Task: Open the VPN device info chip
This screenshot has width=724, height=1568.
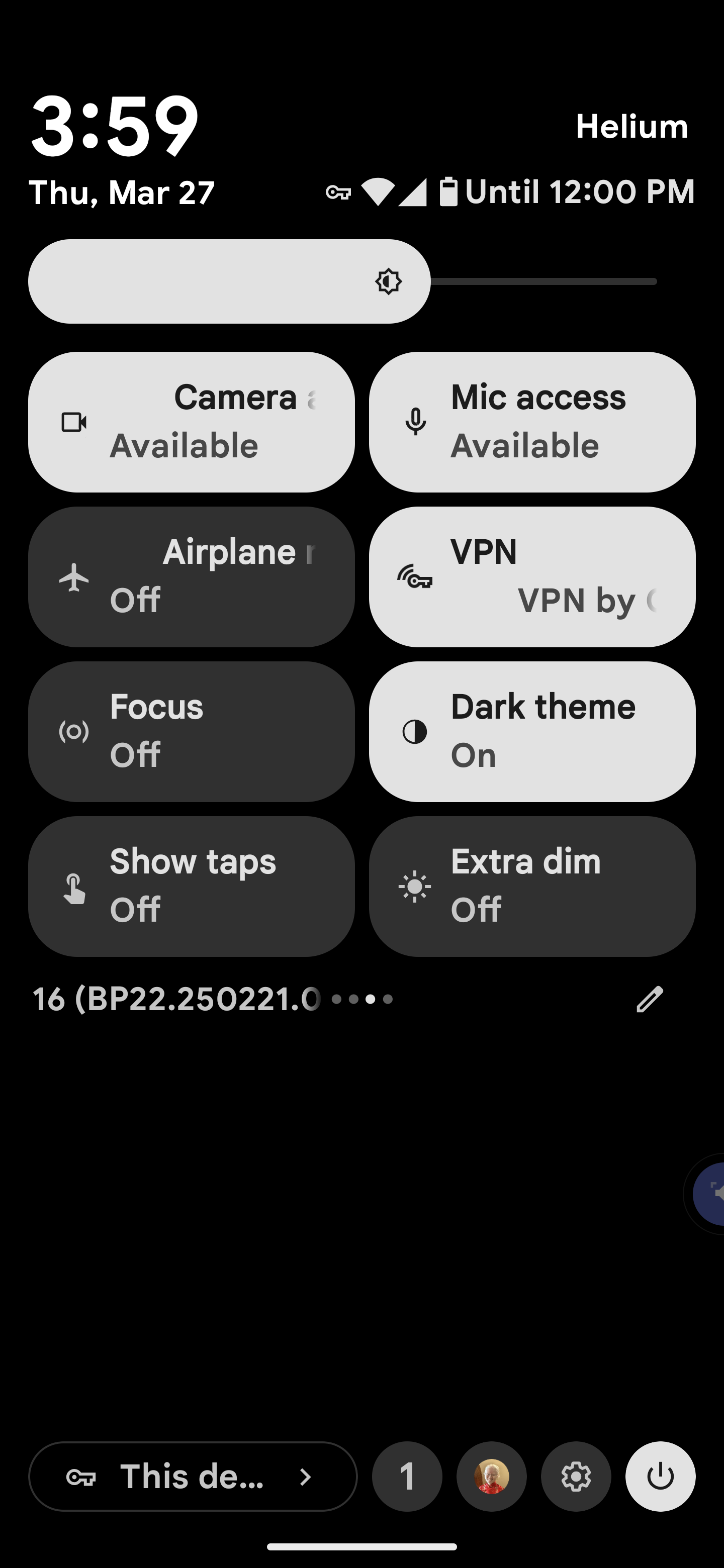Action: 193,1476
